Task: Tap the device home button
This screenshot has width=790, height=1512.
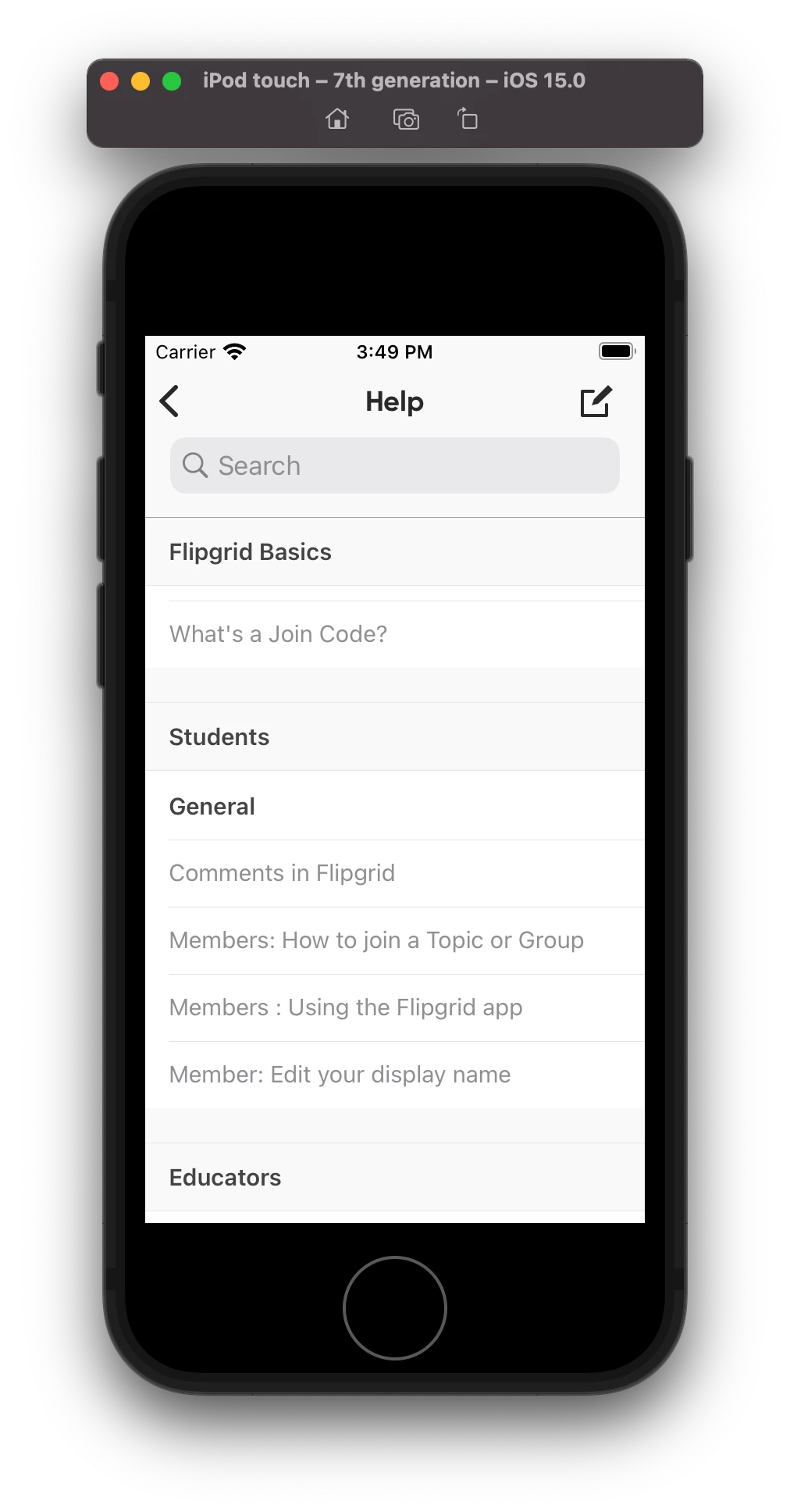Action: point(394,1307)
